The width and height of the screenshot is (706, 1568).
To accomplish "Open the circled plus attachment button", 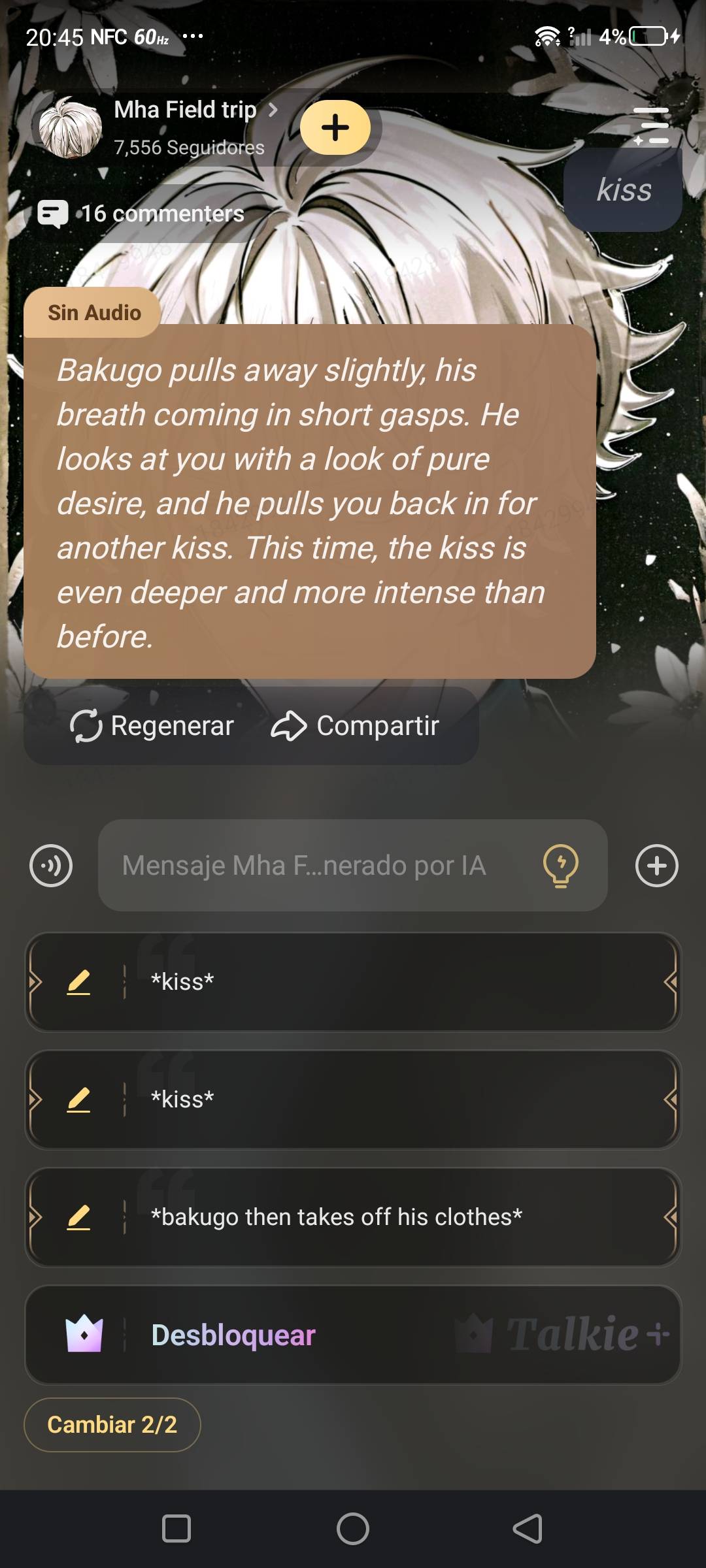I will 656,866.
